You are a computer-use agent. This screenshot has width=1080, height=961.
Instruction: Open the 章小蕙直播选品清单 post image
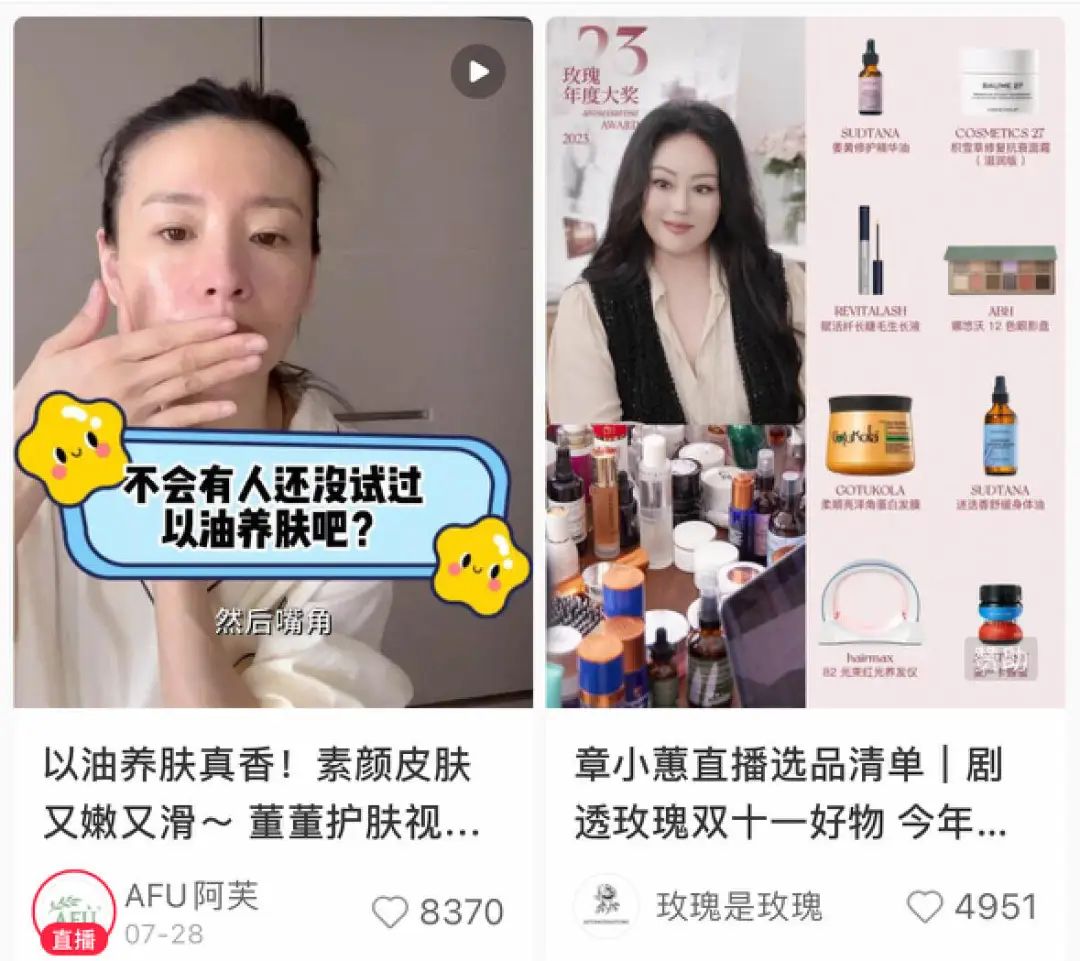(805, 362)
